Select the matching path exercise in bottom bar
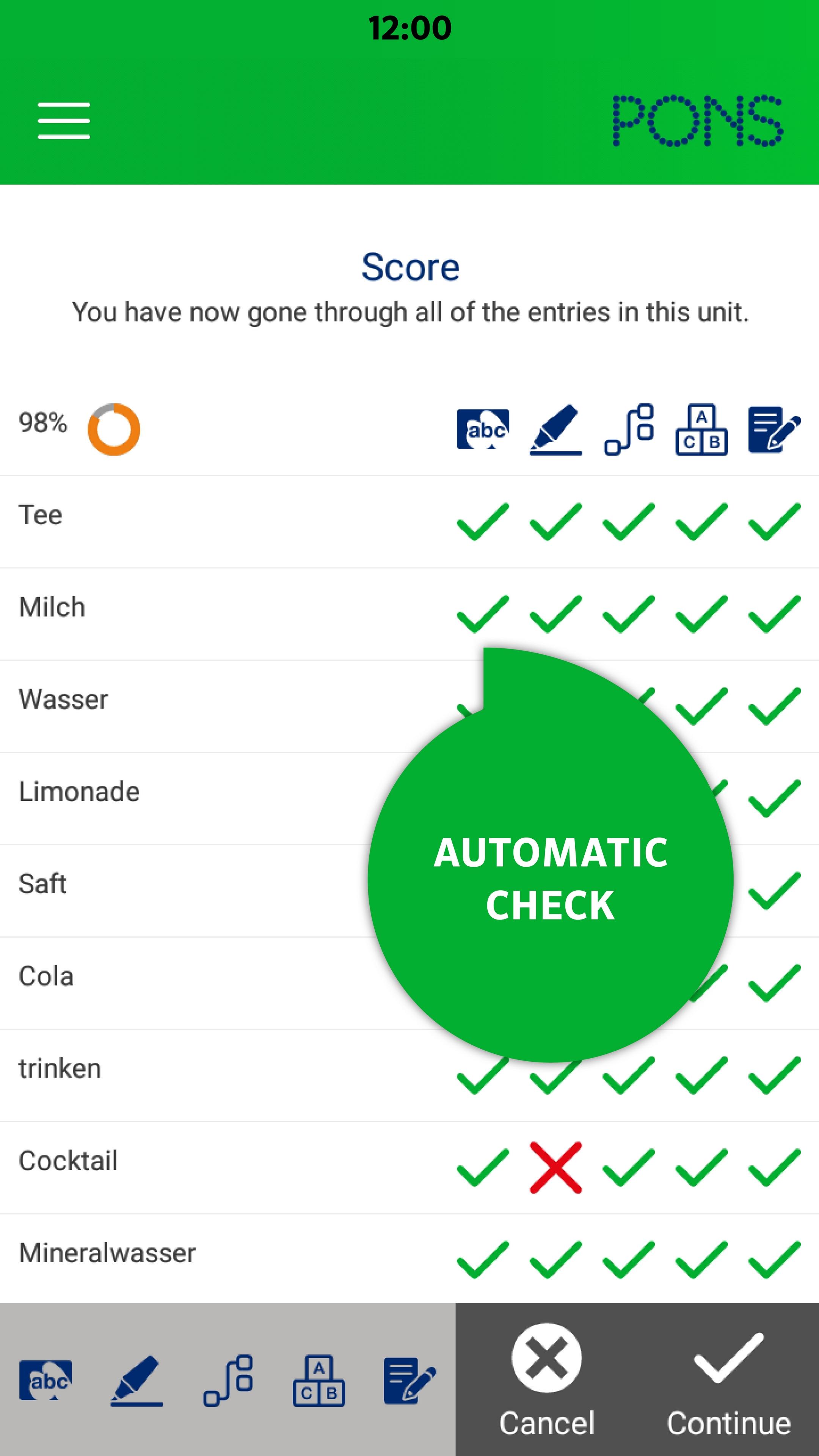 [x=228, y=1380]
